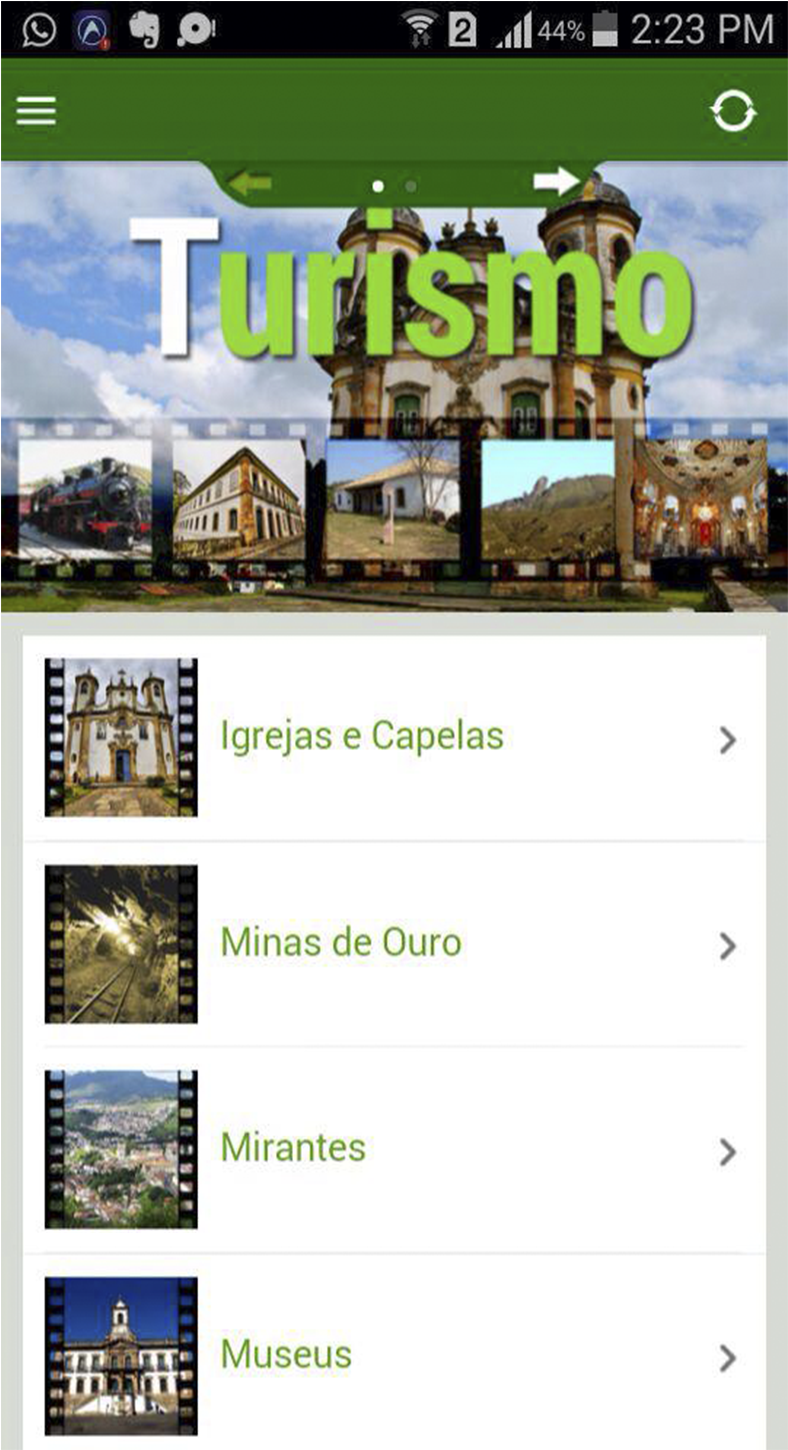Image resolution: width=788 pixels, height=1450 pixels.
Task: Open the Minas de Ouro category
Action: (x=394, y=944)
